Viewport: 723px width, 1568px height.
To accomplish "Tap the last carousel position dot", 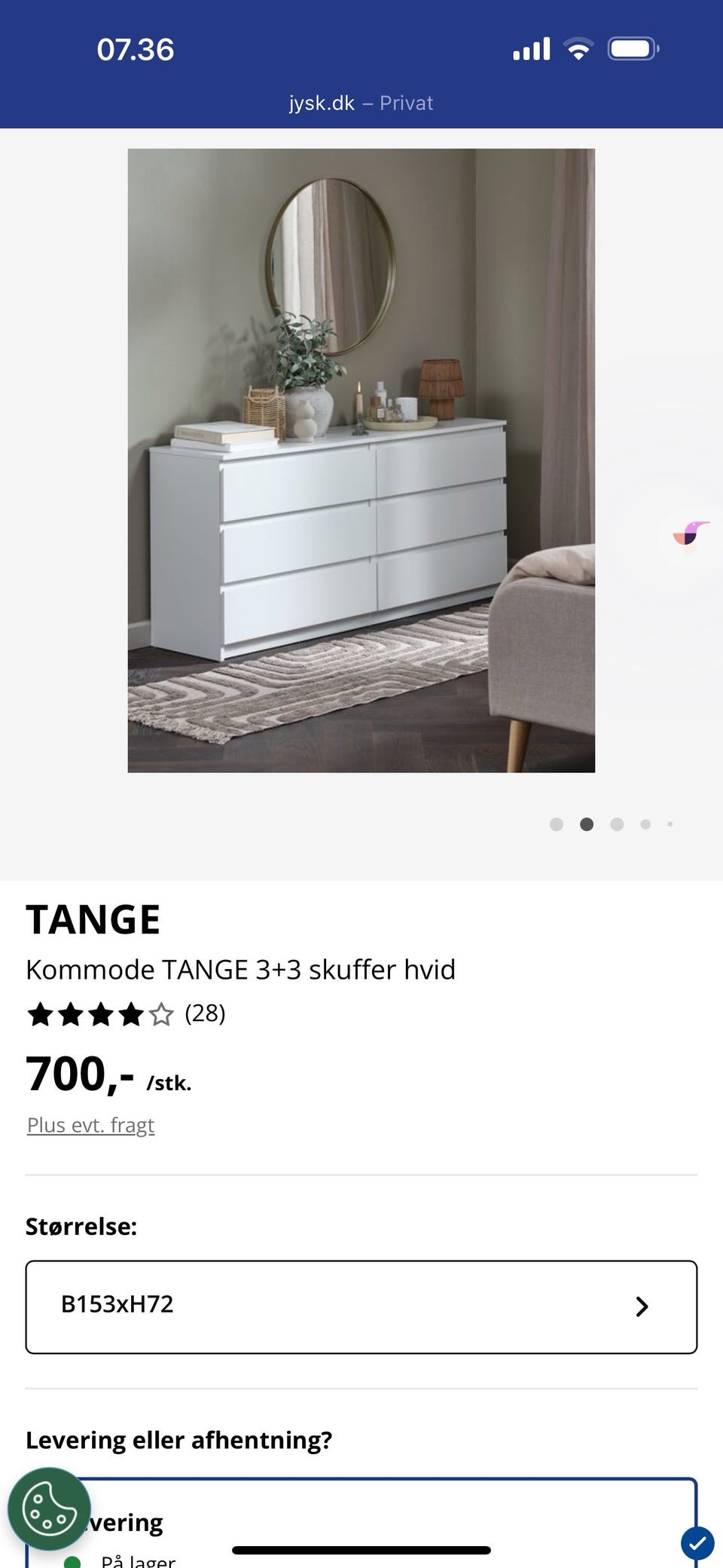I will point(669,824).
